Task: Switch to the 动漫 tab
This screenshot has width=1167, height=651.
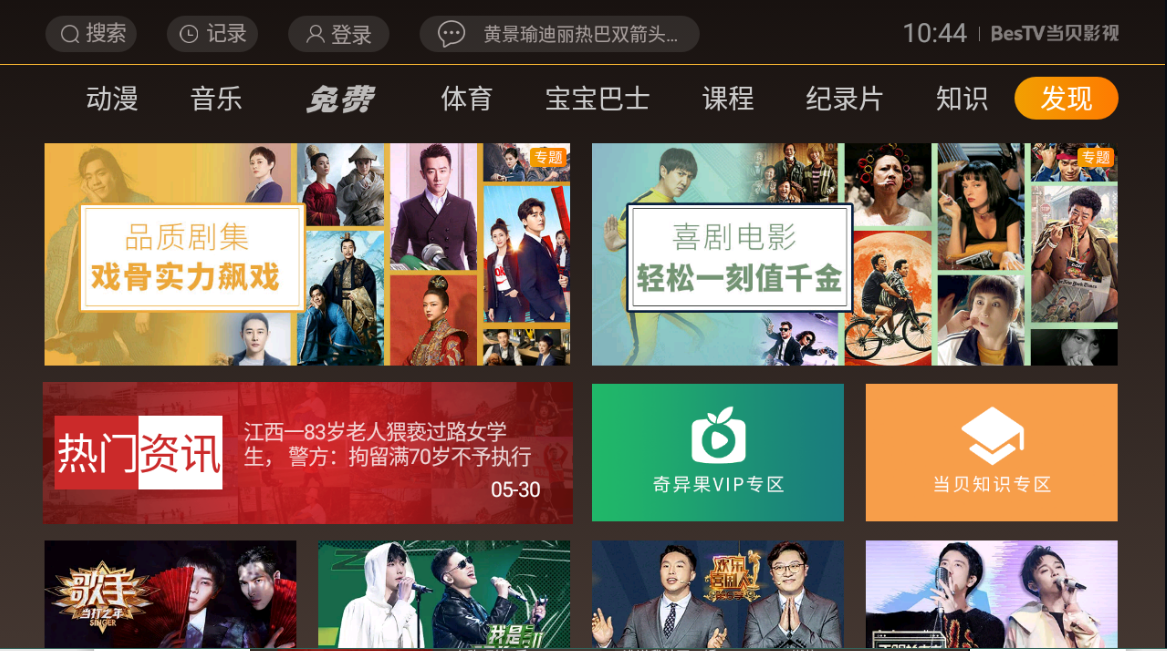Action: coord(112,99)
